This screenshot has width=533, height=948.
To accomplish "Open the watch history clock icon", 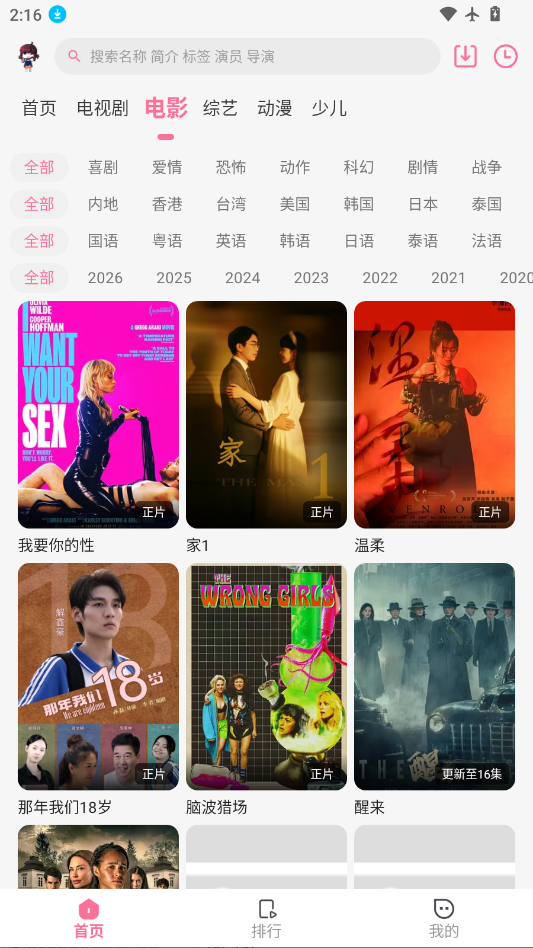I will pyautogui.click(x=506, y=56).
